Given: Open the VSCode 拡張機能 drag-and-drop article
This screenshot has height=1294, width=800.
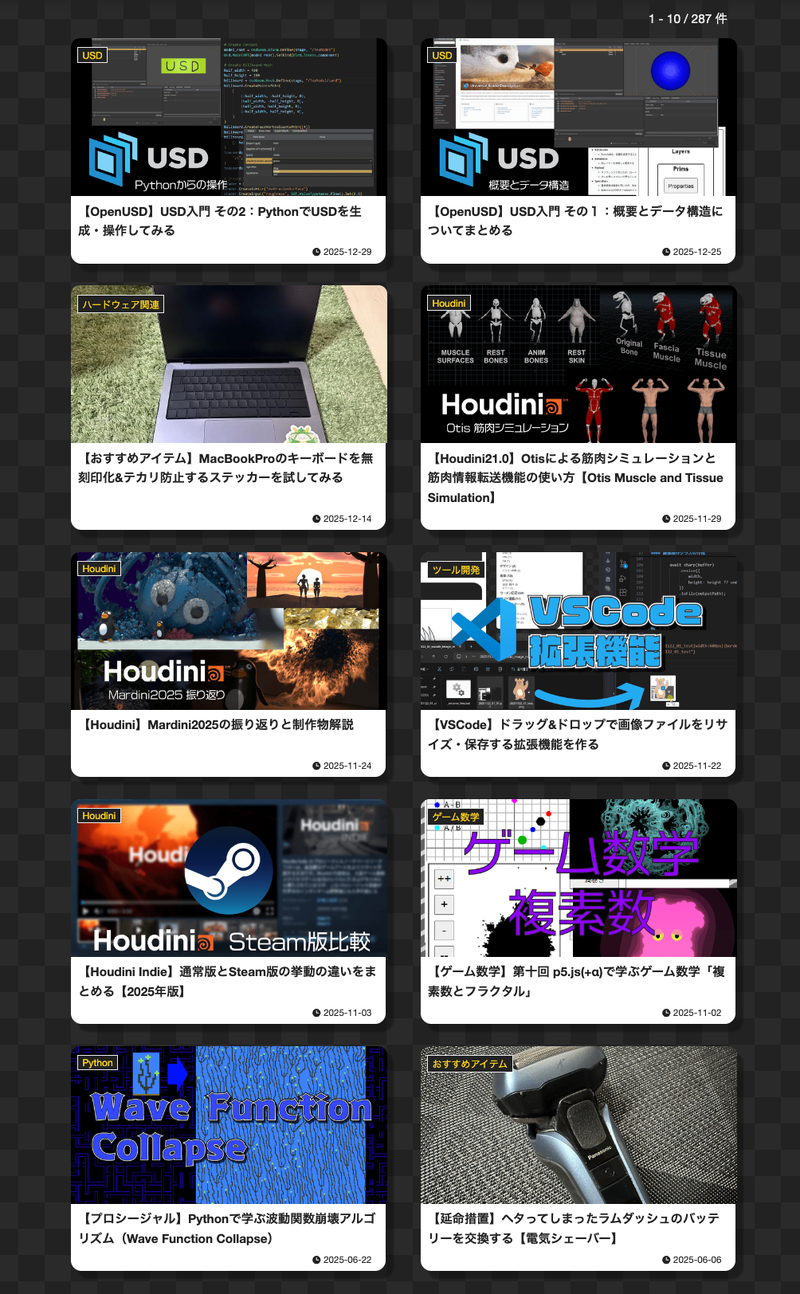Looking at the screenshot, I should click(578, 732).
